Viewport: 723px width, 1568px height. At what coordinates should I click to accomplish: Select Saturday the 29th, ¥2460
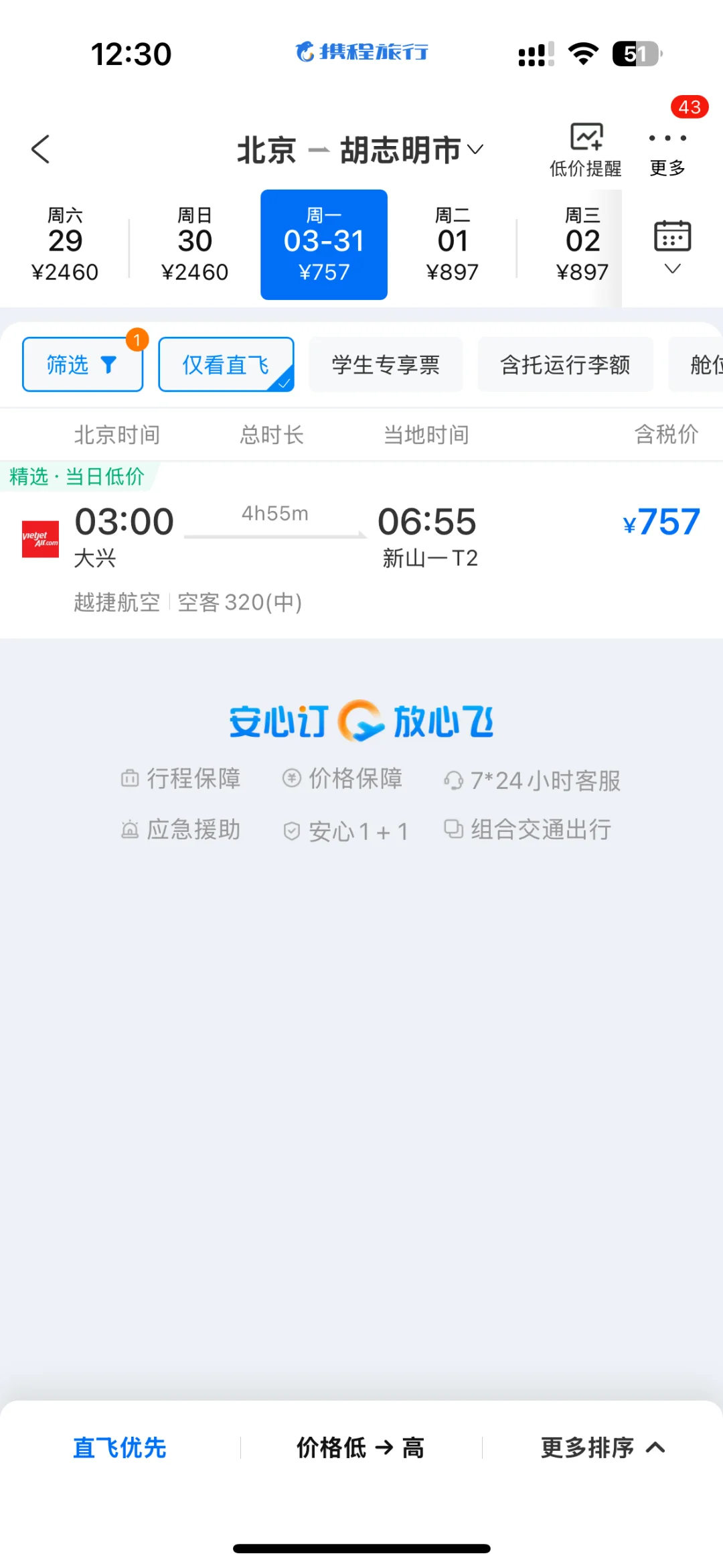(65, 244)
